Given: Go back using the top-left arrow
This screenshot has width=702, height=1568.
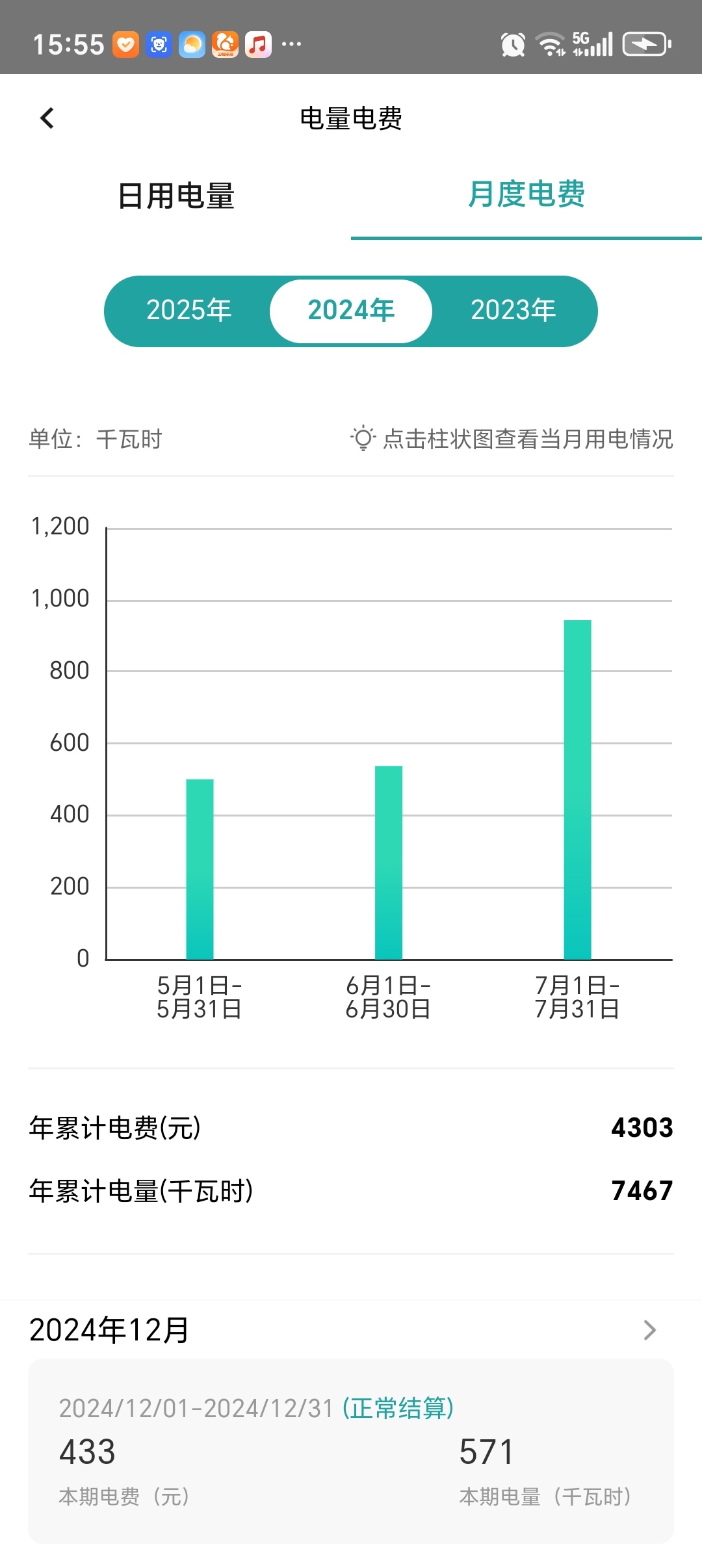Looking at the screenshot, I should [x=47, y=118].
